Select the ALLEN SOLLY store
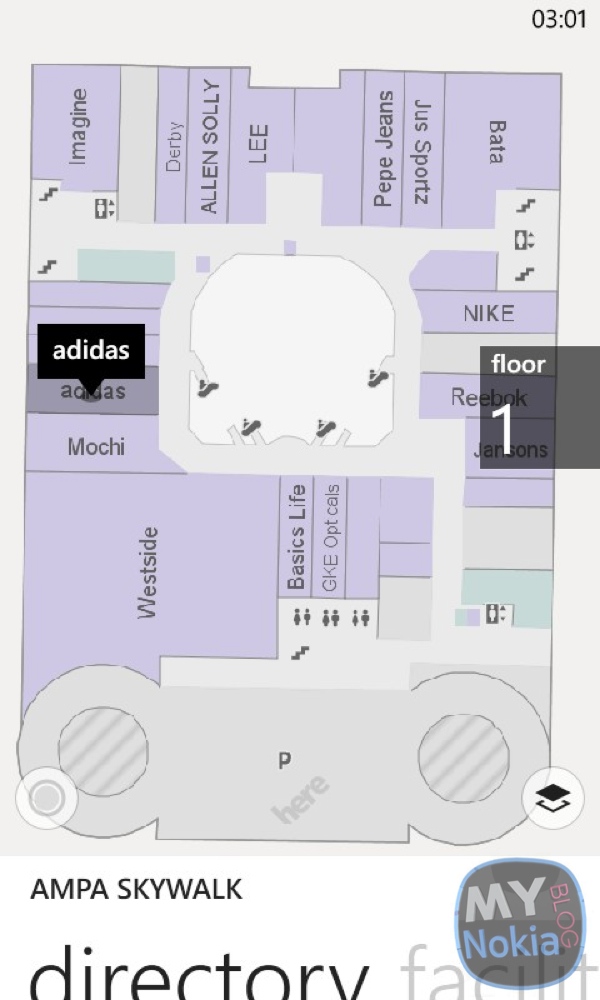 [x=209, y=146]
